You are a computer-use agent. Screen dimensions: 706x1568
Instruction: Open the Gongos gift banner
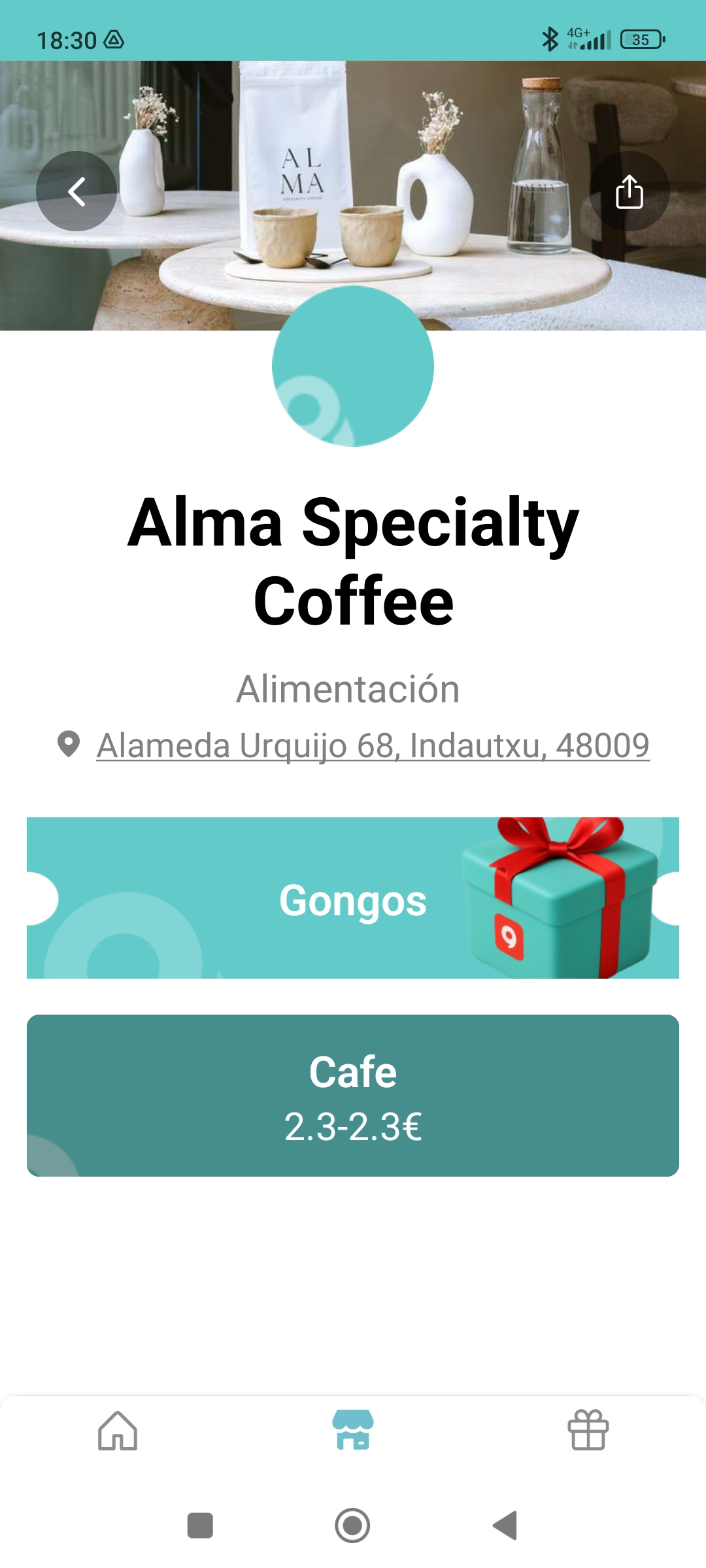353,898
